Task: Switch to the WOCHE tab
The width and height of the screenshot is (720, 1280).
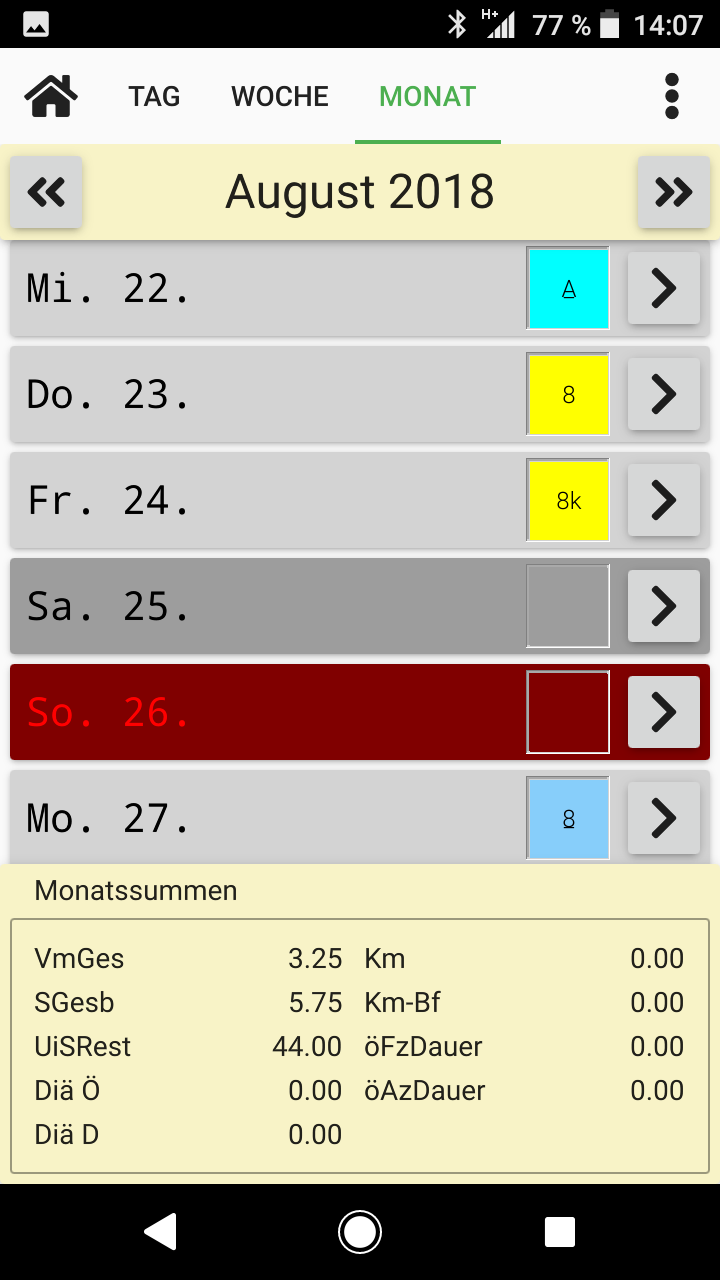Action: pyautogui.click(x=280, y=96)
